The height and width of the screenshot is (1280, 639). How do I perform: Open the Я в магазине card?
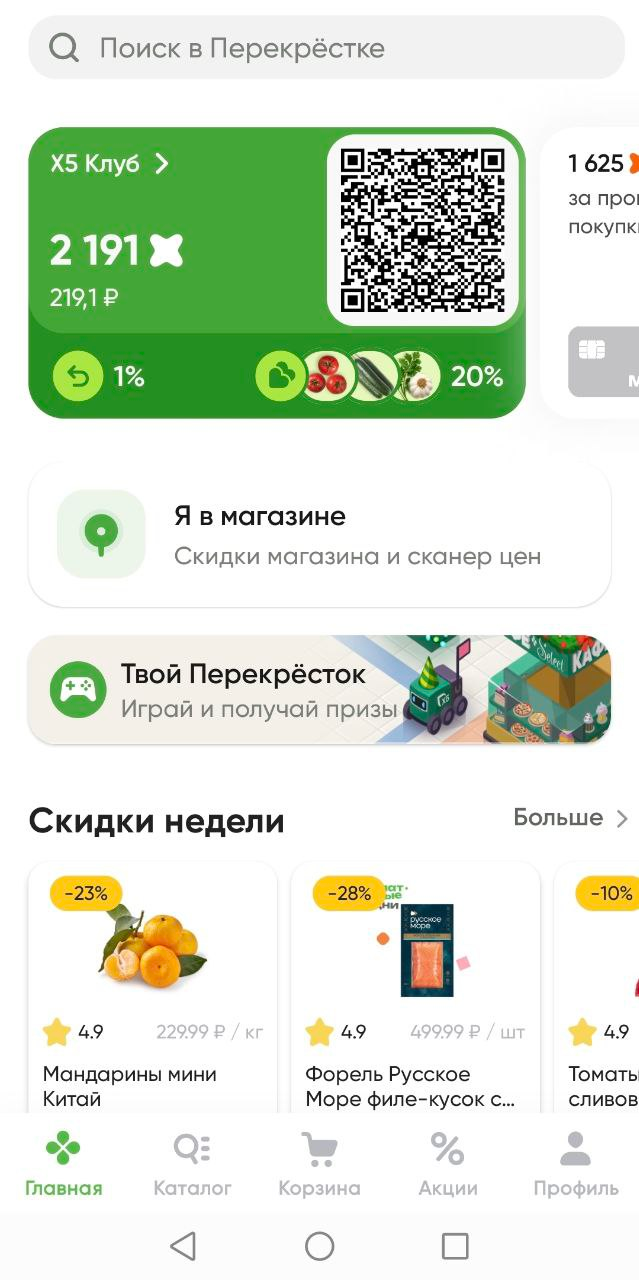pyautogui.click(x=319, y=534)
